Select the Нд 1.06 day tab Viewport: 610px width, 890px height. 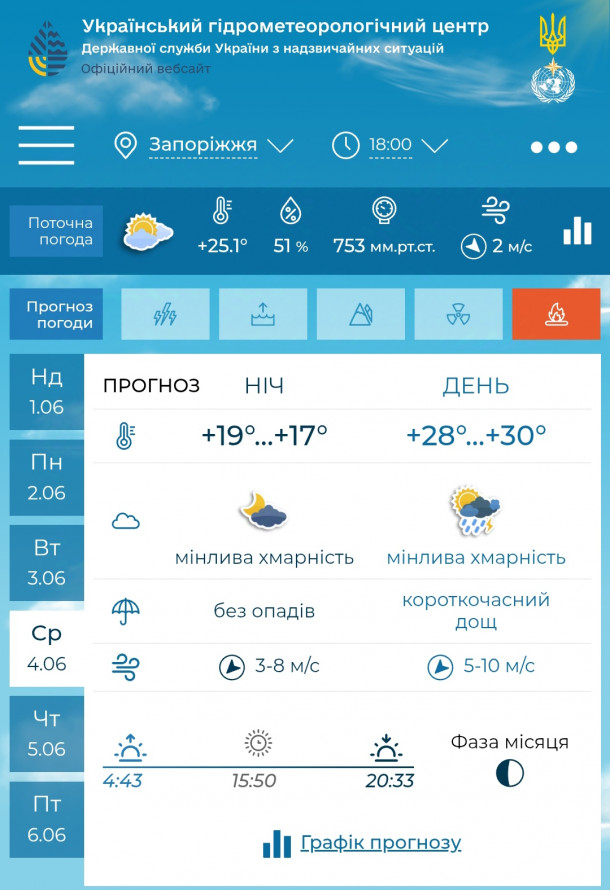[47, 391]
